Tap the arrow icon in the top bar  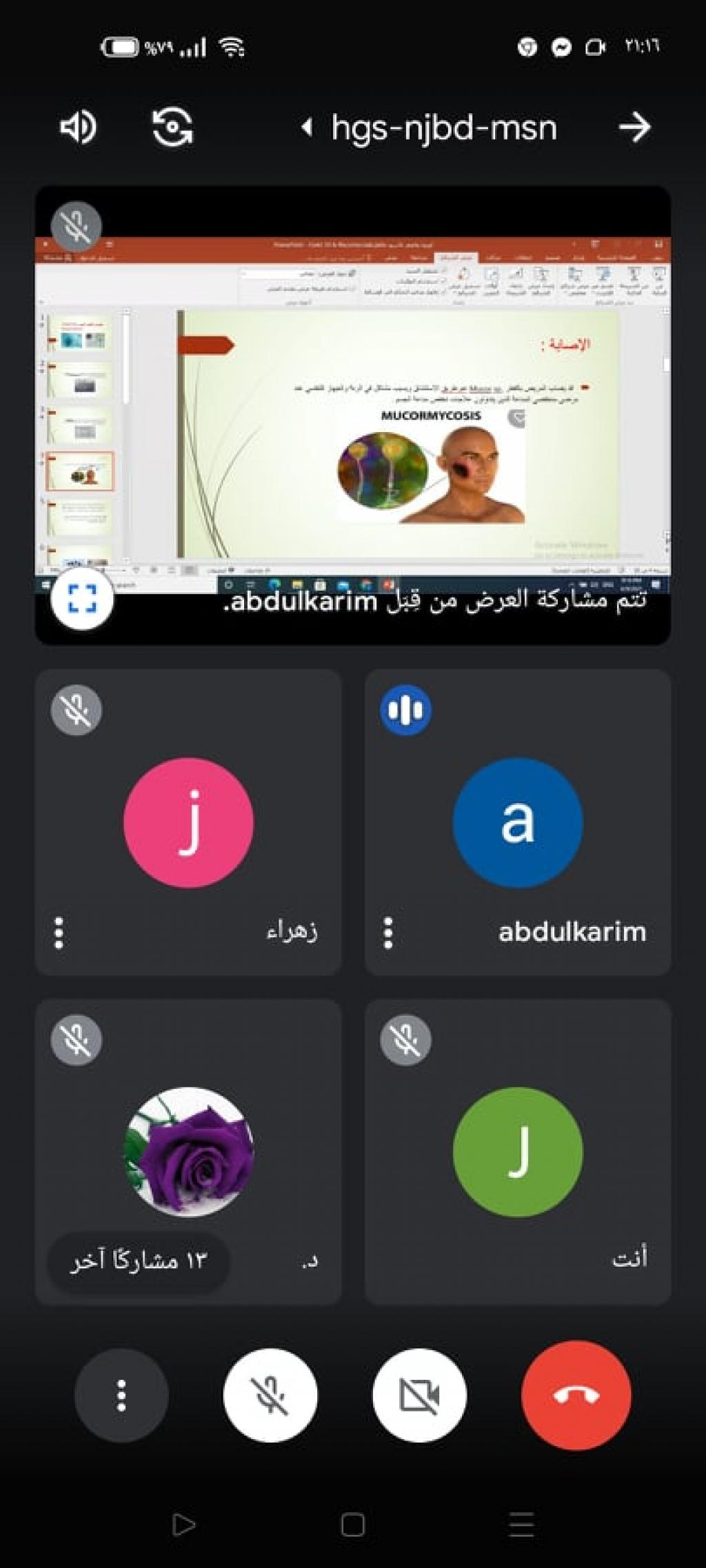click(634, 127)
